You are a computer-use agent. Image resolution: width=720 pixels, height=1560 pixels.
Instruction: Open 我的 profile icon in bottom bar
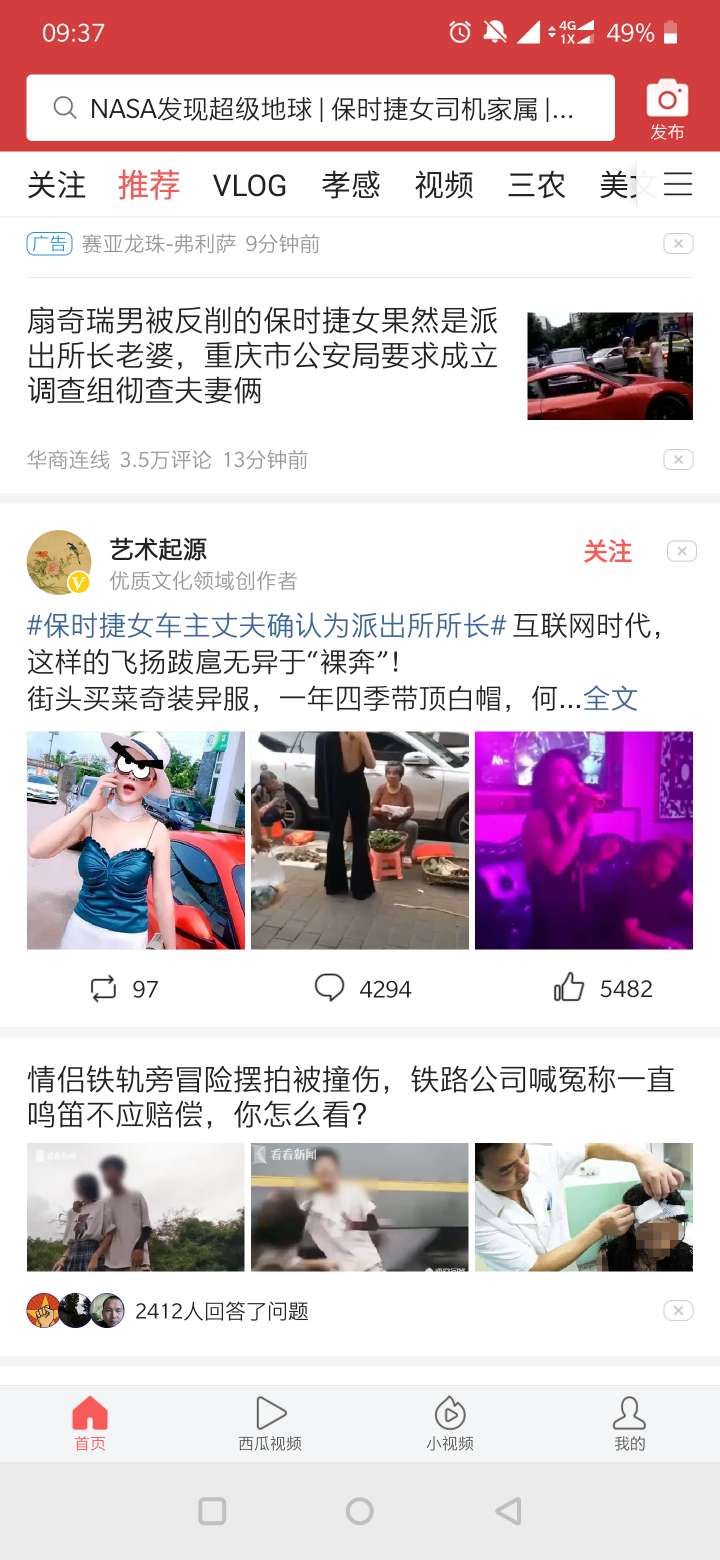click(630, 1422)
